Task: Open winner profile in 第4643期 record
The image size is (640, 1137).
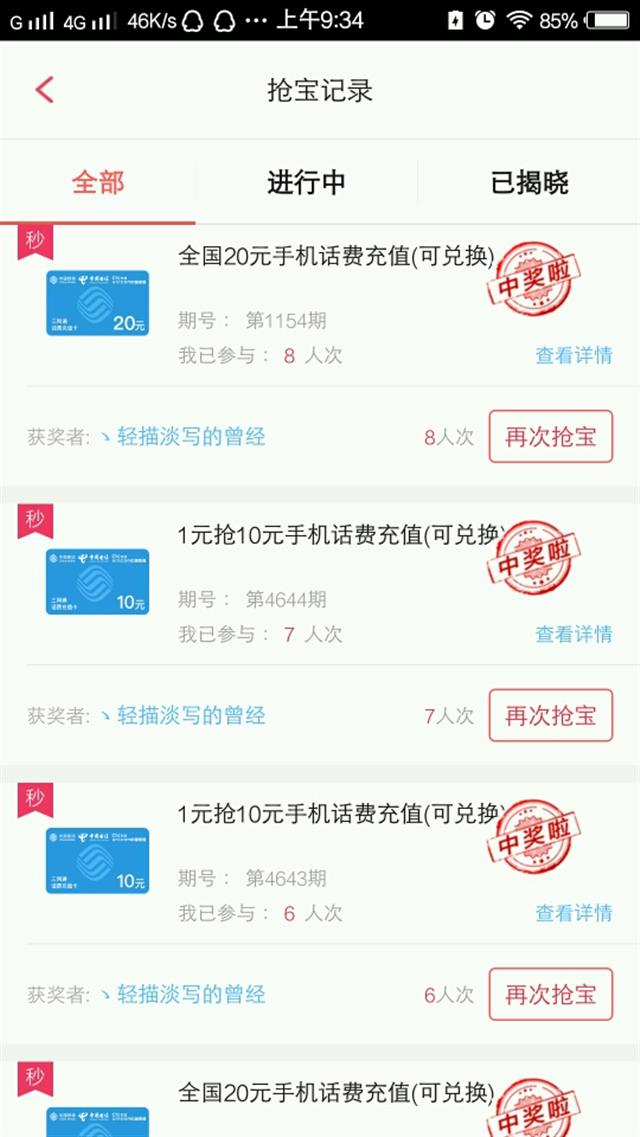Action: click(x=183, y=994)
